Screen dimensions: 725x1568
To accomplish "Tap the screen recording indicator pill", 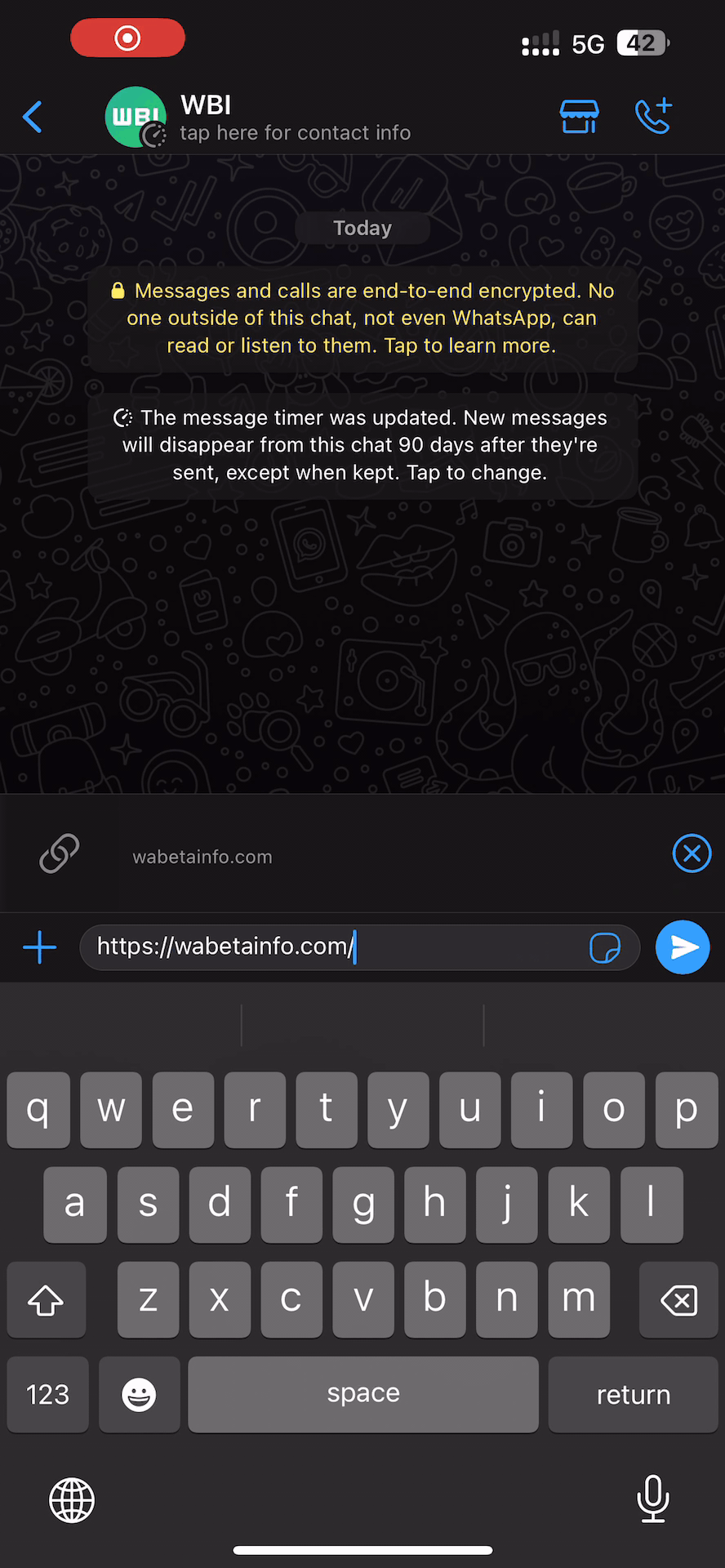I will click(127, 38).
